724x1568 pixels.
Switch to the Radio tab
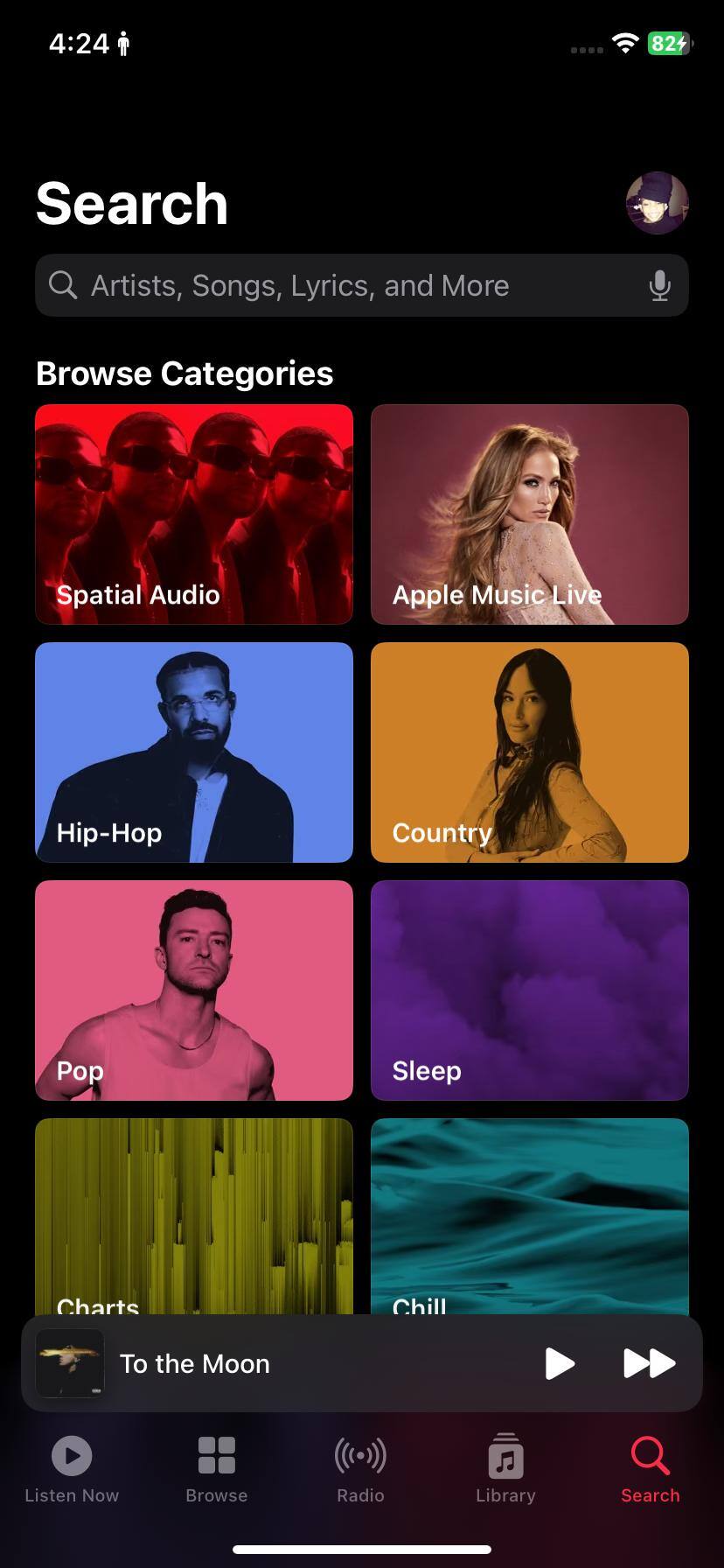click(x=360, y=1468)
